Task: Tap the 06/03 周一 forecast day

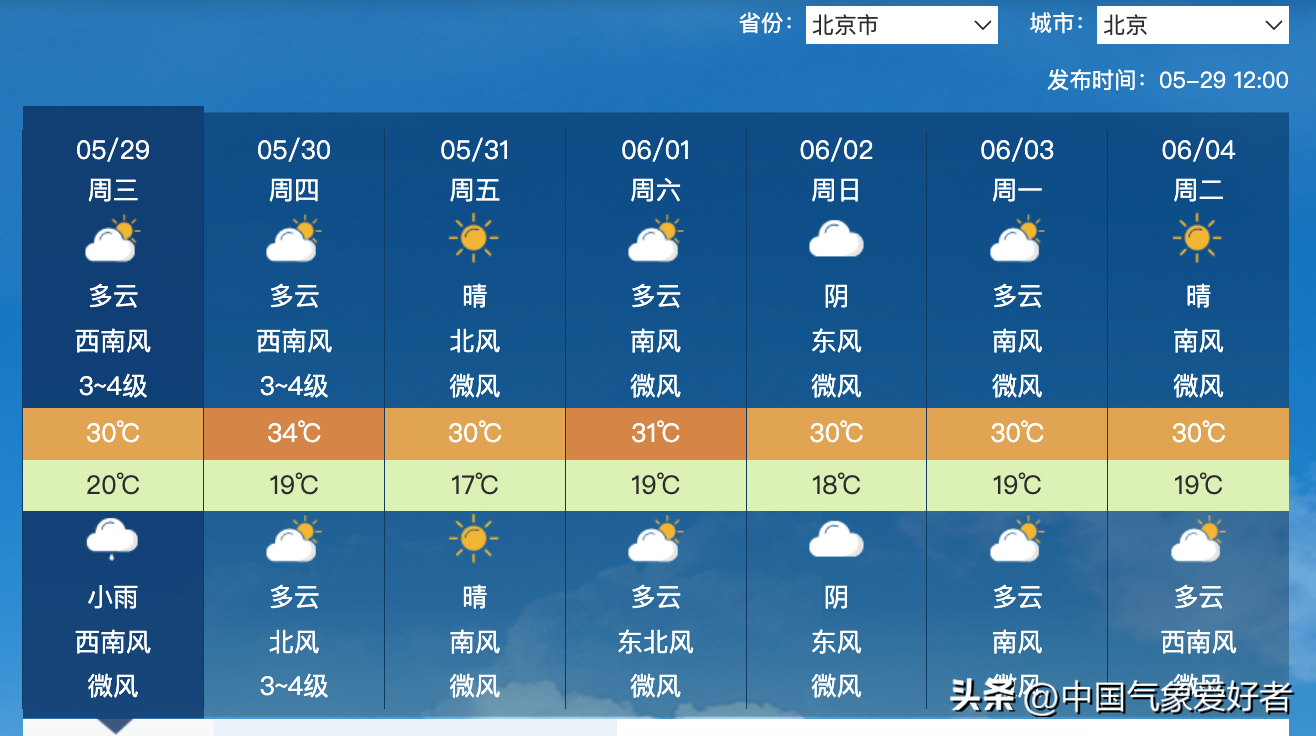Action: click(x=1017, y=170)
